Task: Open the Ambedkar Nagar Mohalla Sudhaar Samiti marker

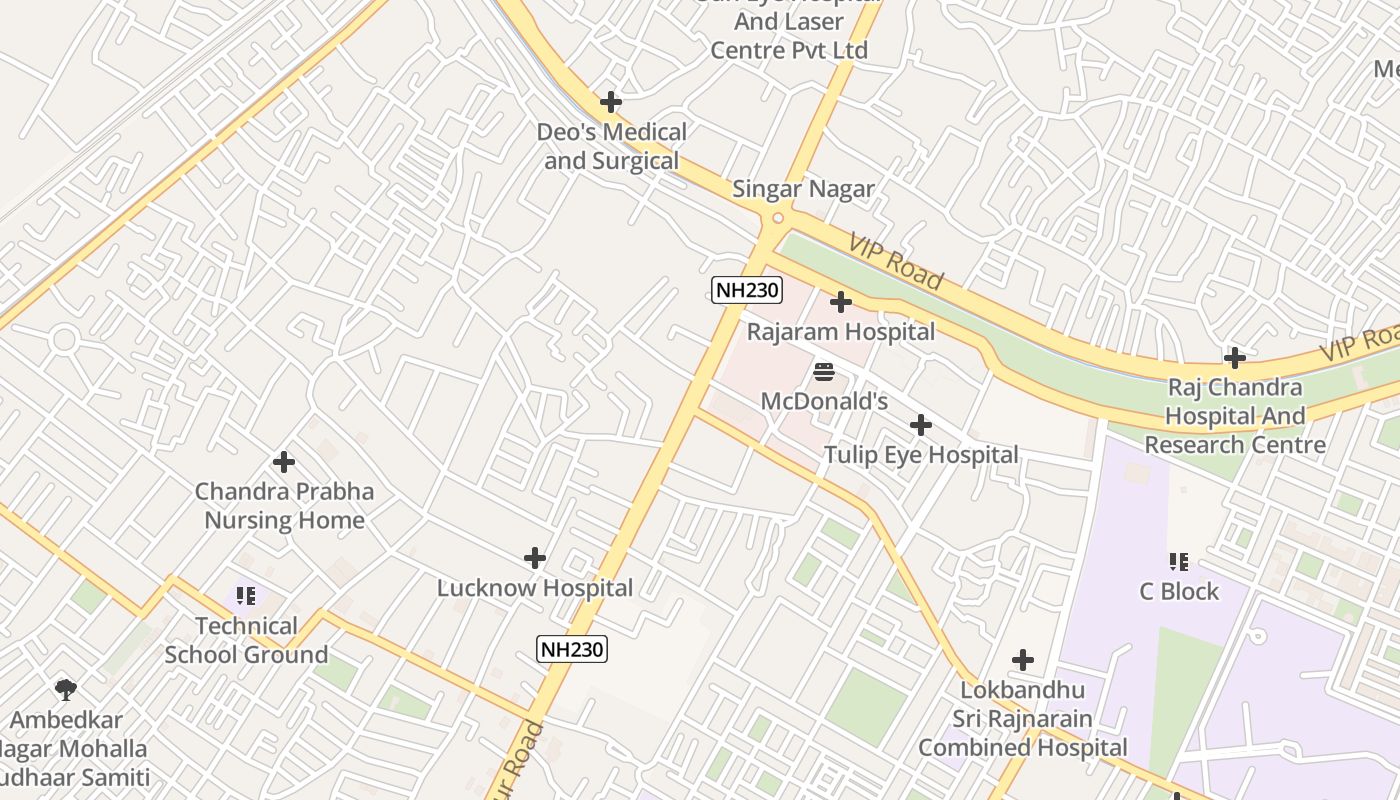Action: pos(66,689)
